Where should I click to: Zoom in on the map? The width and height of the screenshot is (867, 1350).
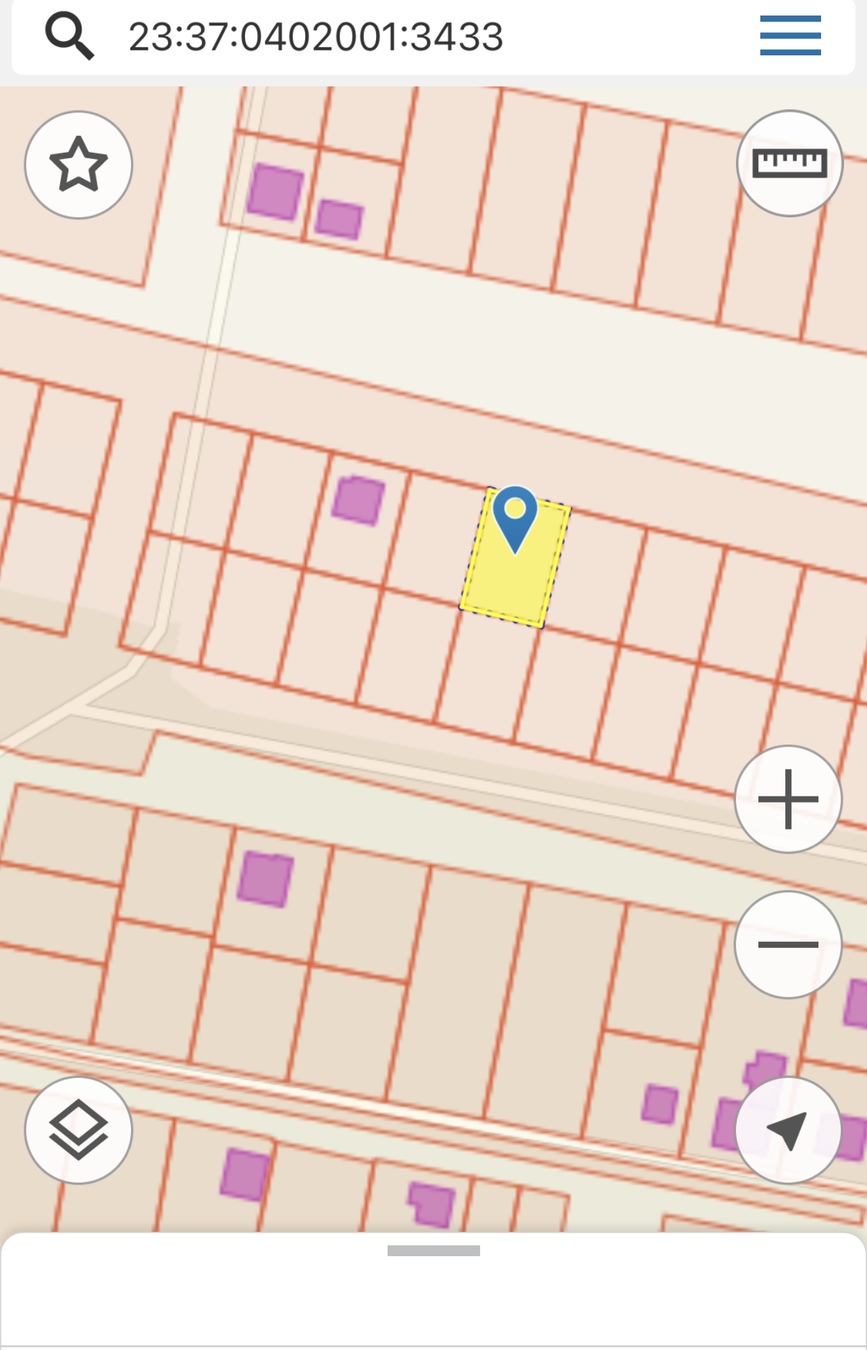click(x=788, y=799)
